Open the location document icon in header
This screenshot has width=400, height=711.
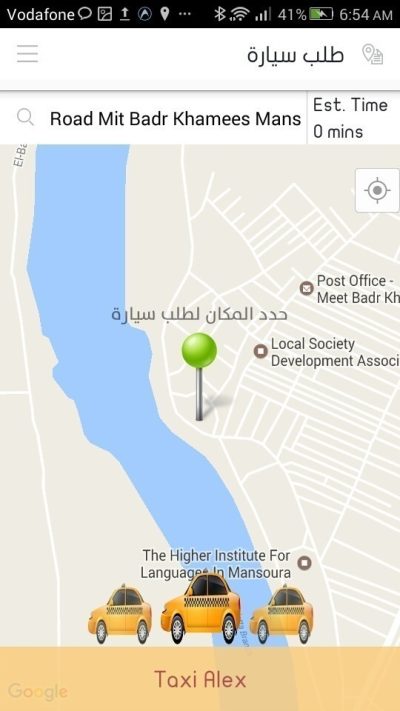[373, 54]
